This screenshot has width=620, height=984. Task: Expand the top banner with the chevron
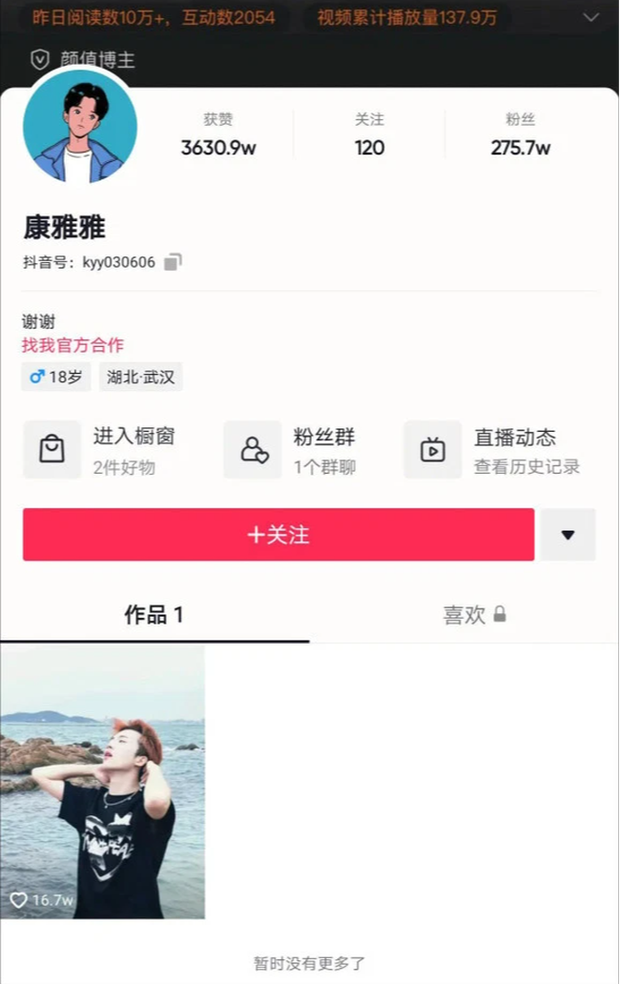[x=590, y=17]
